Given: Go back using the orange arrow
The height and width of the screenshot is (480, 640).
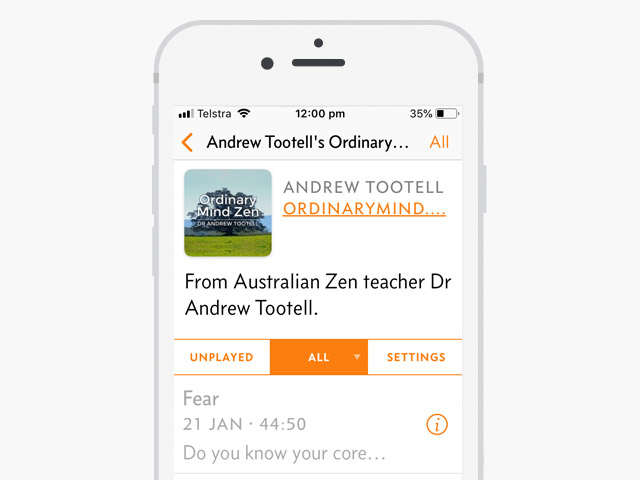Looking at the screenshot, I should 187,142.
